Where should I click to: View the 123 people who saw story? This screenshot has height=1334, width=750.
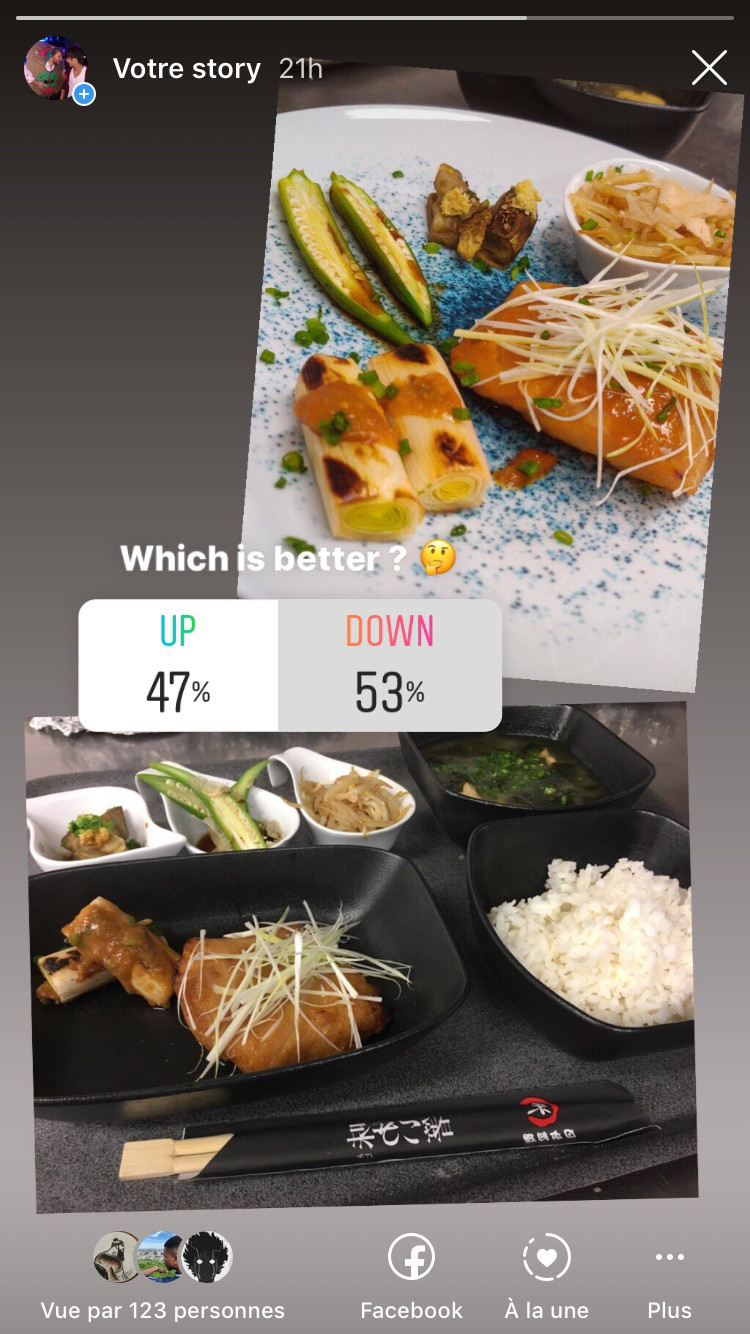(162, 1275)
